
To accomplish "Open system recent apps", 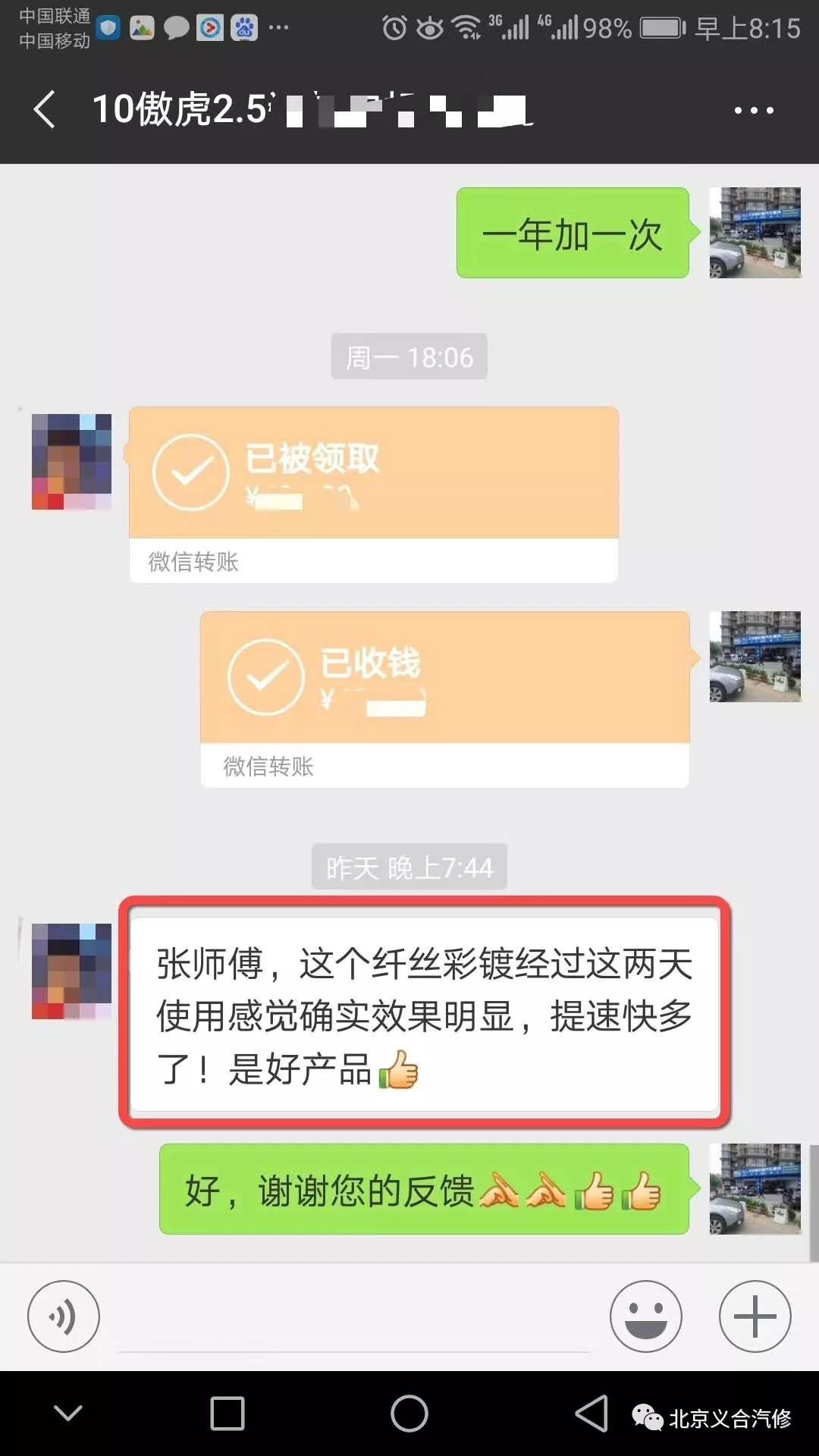I will coord(227,1414).
